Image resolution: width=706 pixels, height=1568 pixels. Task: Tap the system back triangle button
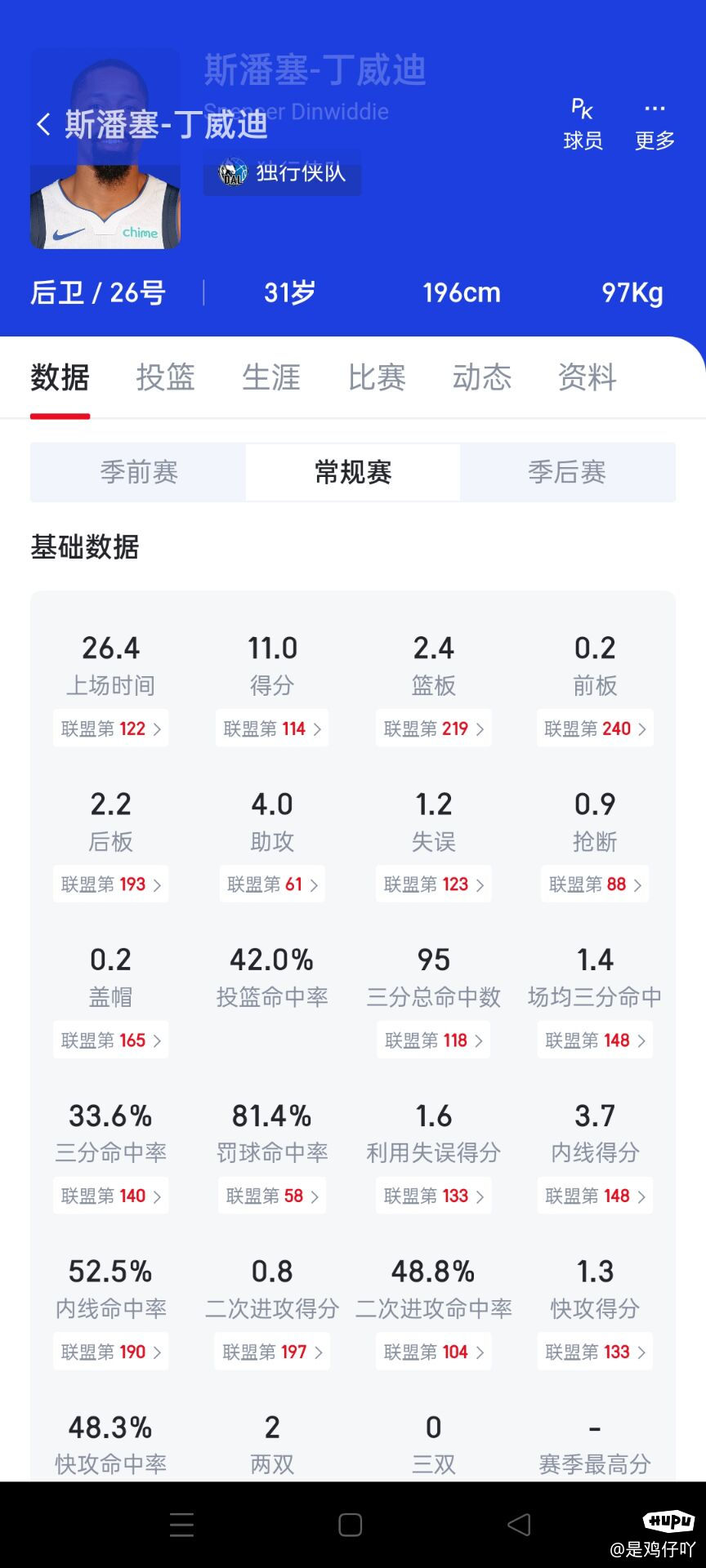click(519, 1525)
